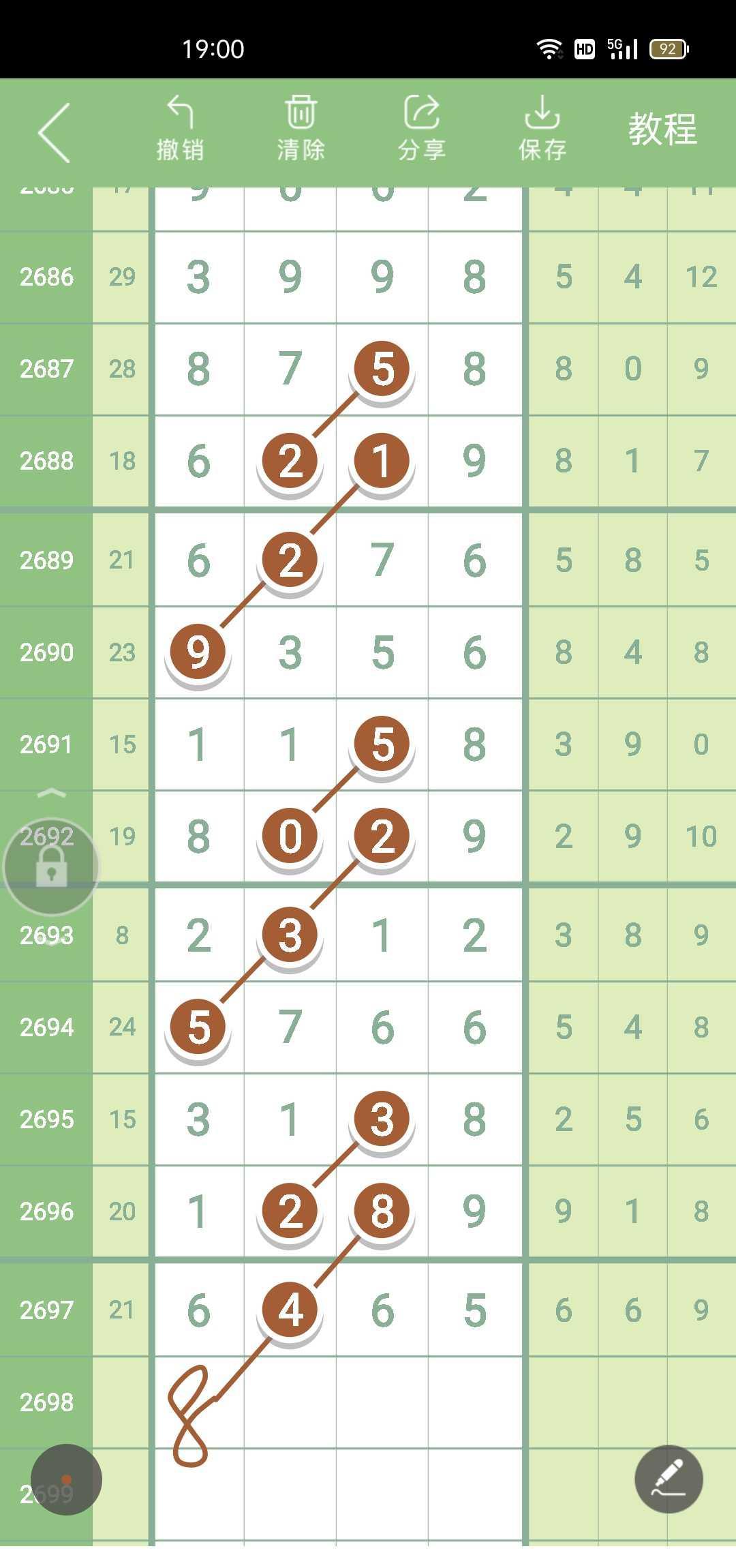736x1568 pixels.
Task: Tap the dark circle with red dot
Action: tap(66, 1479)
